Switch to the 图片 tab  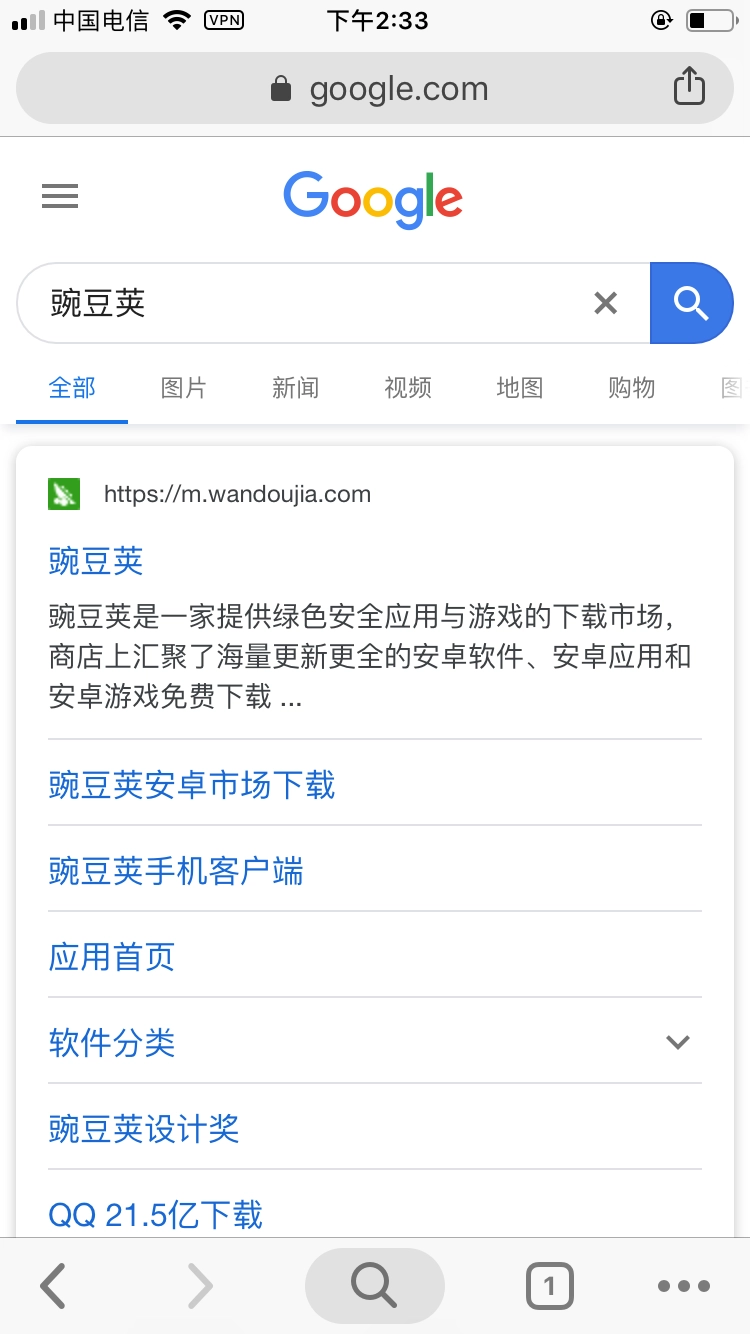(x=183, y=388)
